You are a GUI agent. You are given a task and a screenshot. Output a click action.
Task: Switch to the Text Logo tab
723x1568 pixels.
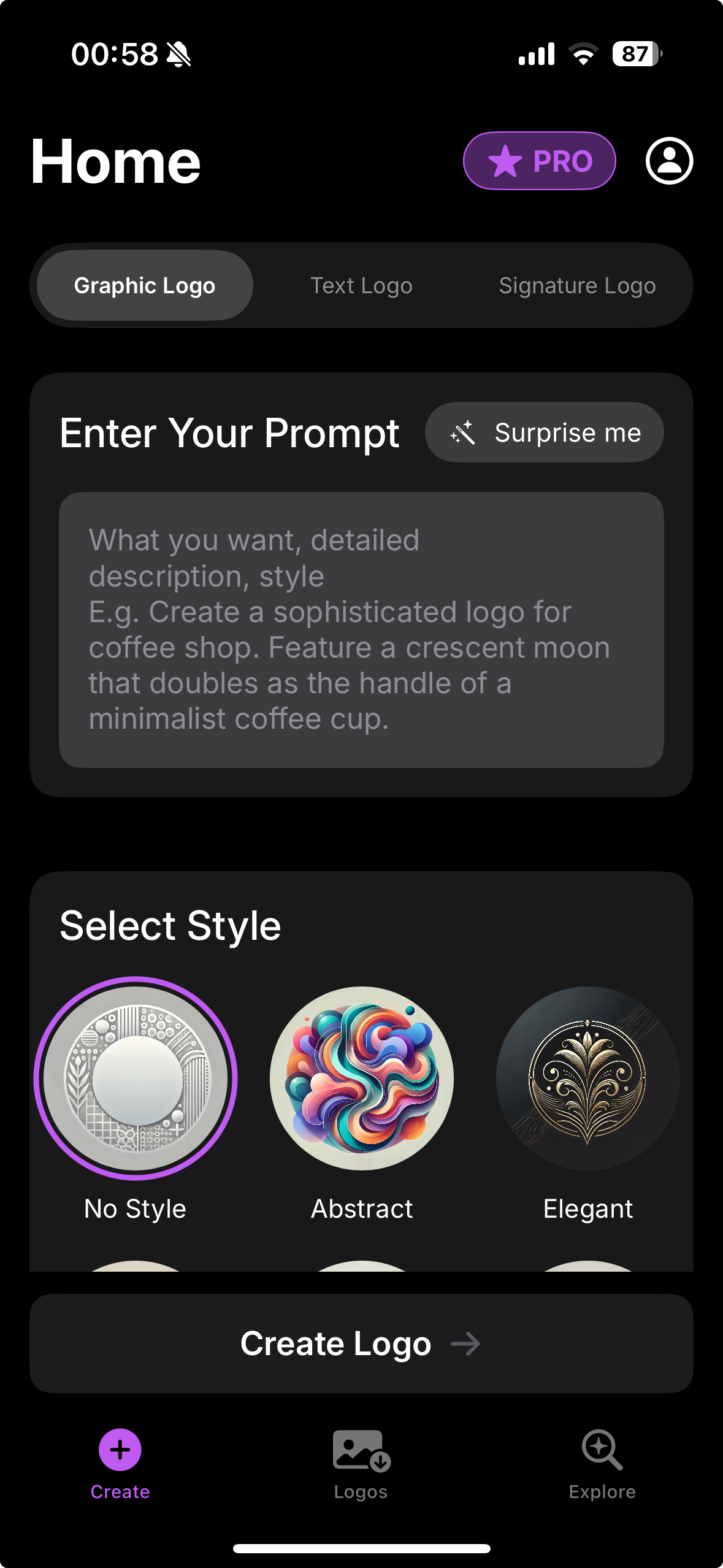pos(361,285)
